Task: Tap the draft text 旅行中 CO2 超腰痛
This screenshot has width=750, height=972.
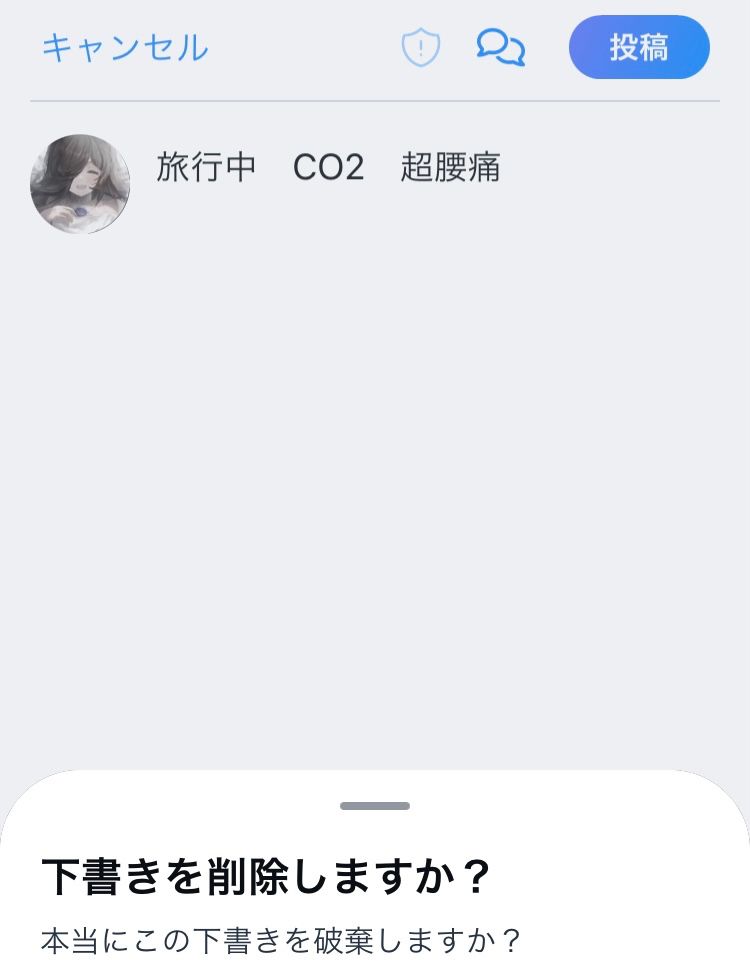Action: [328, 168]
